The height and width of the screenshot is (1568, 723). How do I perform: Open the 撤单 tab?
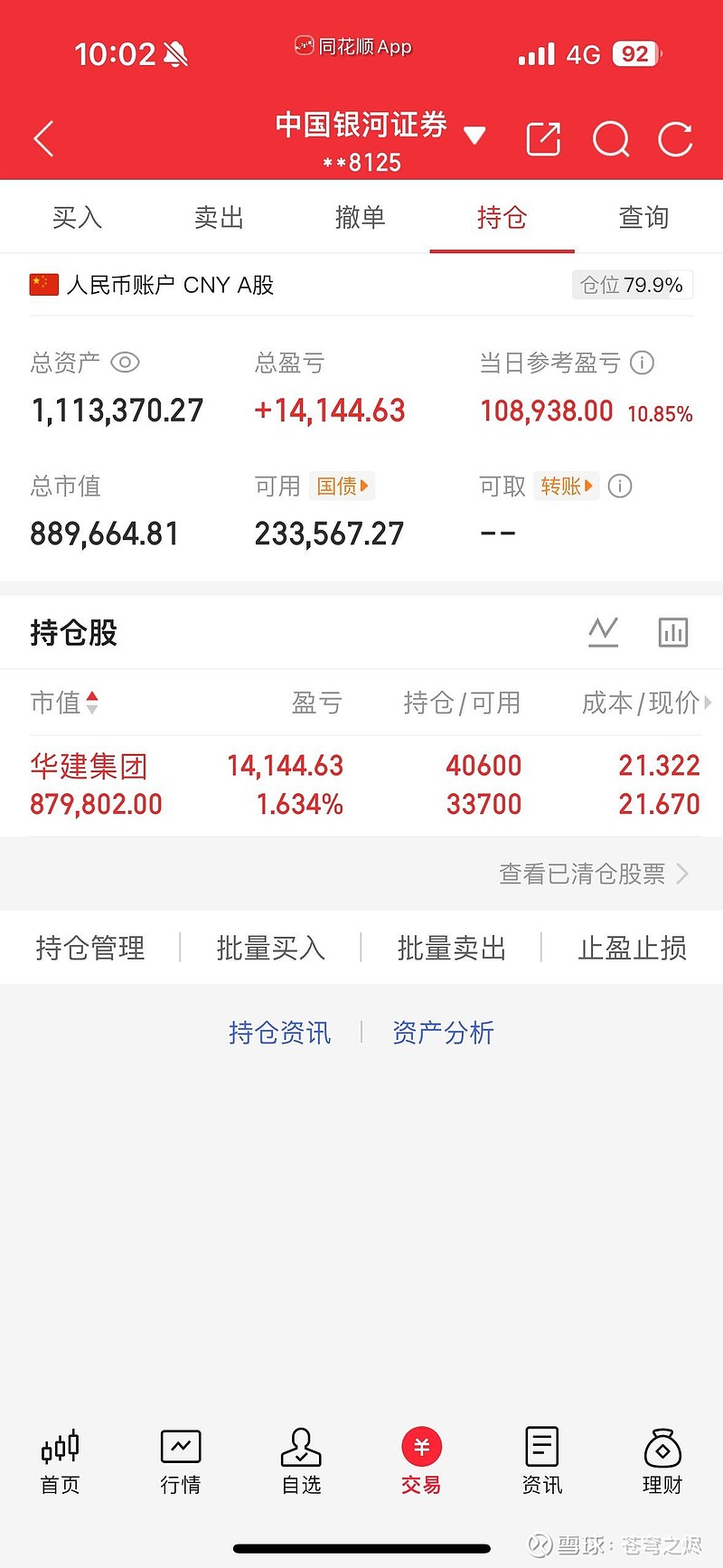point(360,217)
